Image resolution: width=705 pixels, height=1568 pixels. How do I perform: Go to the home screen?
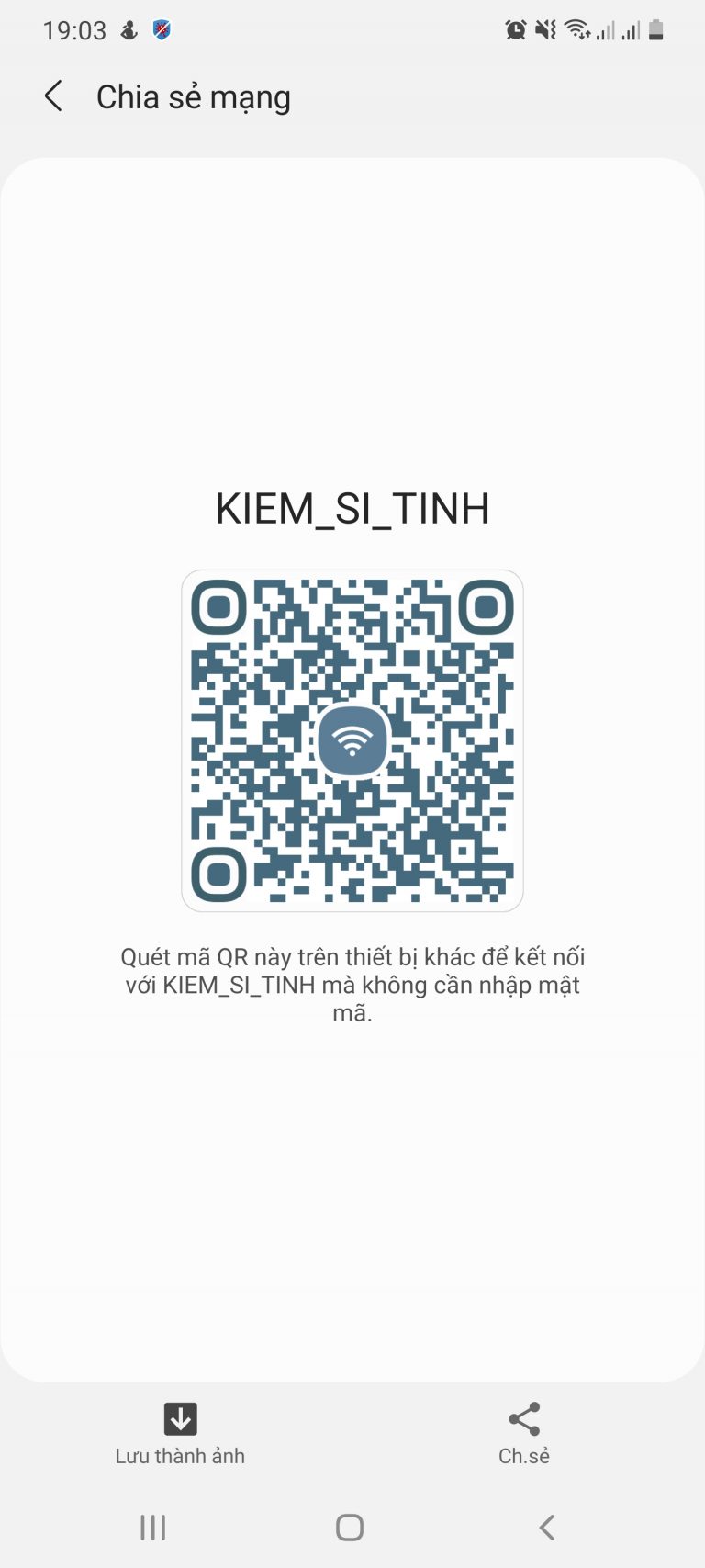pos(350,1528)
